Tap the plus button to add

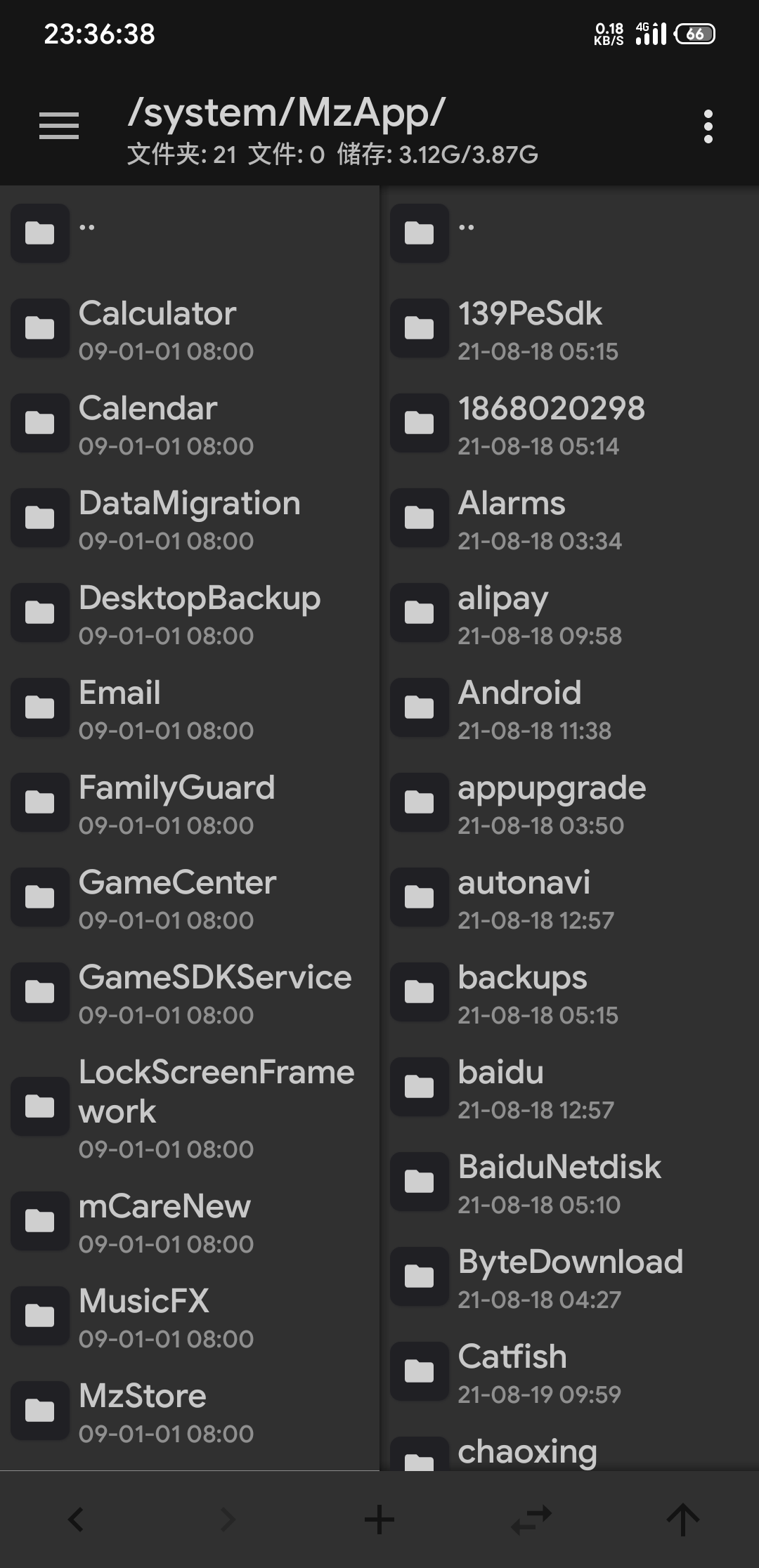pos(379,1520)
